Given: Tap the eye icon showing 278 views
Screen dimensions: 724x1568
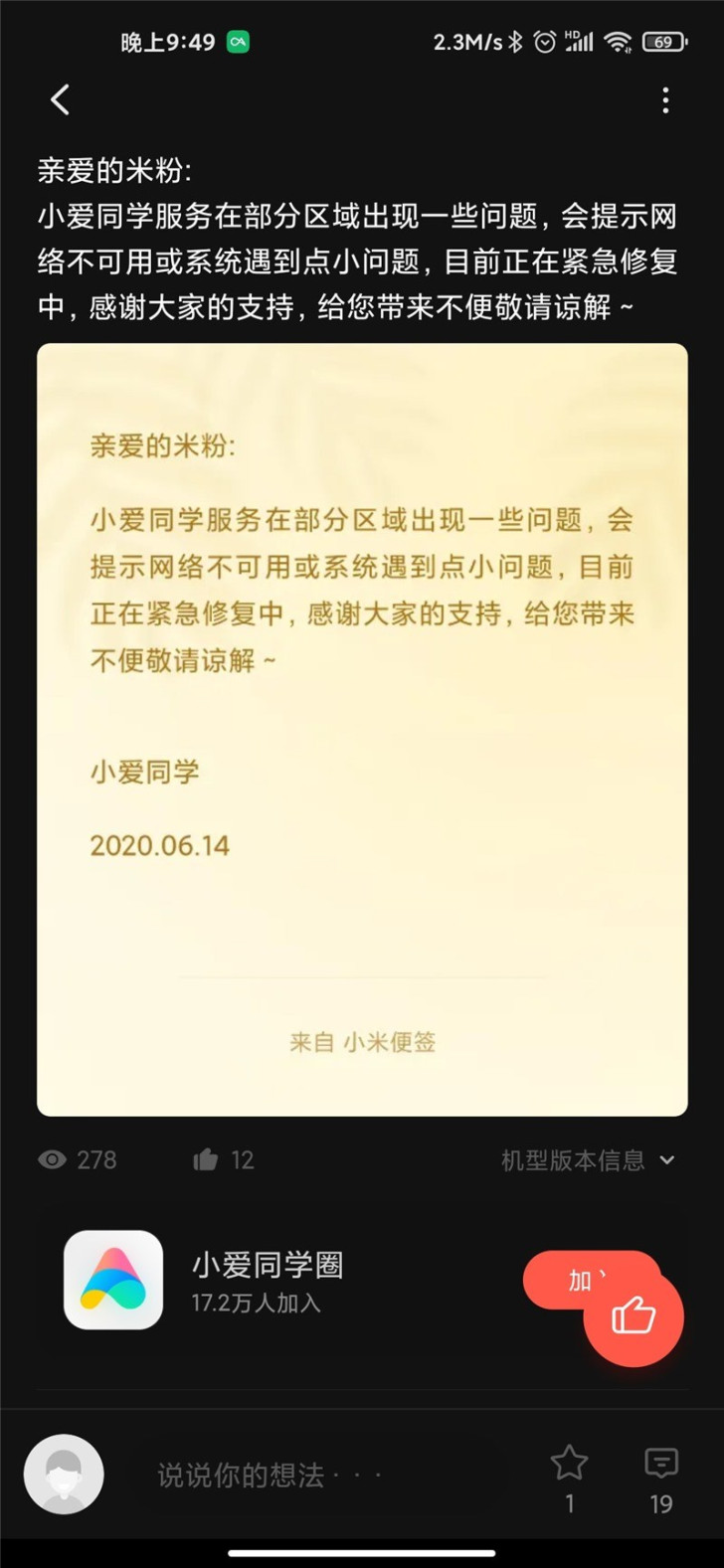Looking at the screenshot, I should 52,1159.
